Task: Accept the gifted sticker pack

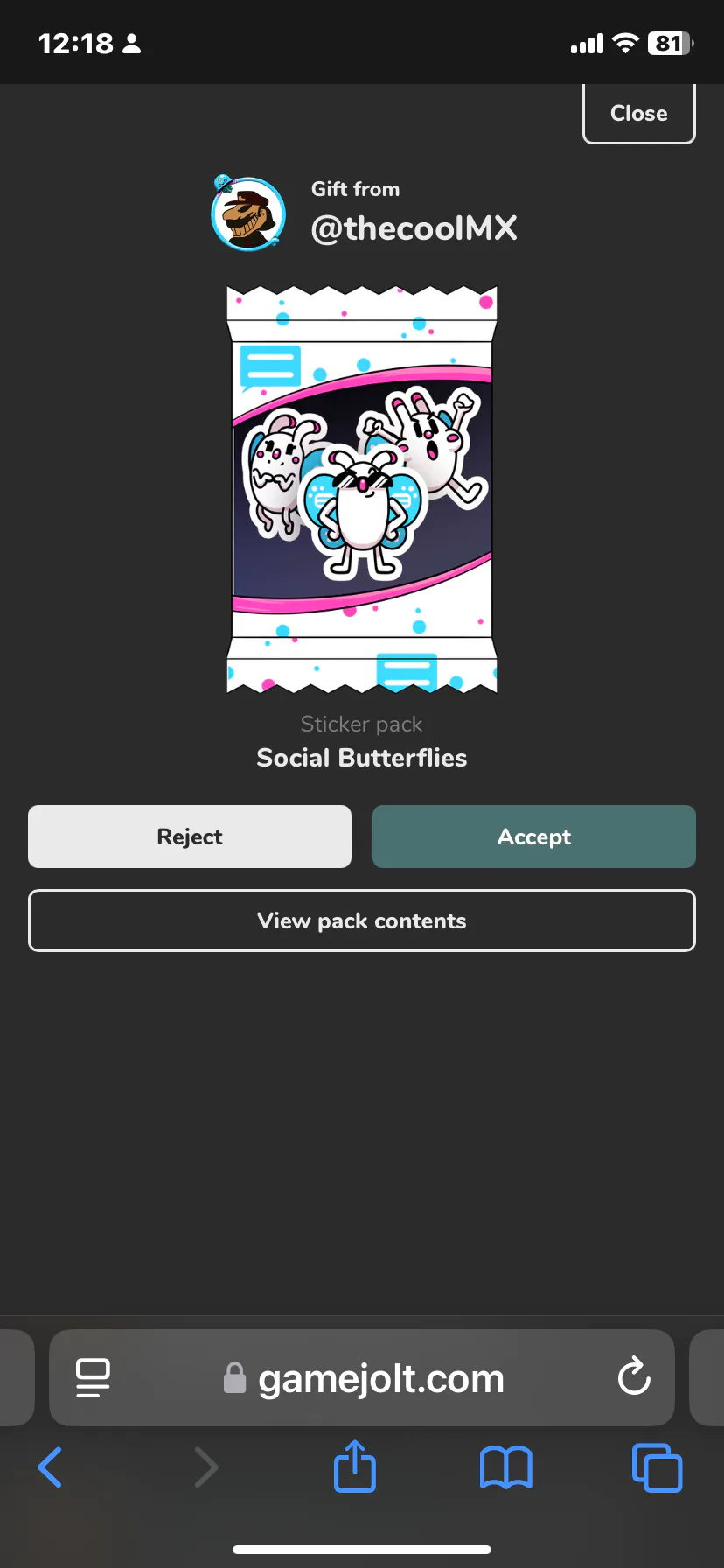Action: point(533,836)
